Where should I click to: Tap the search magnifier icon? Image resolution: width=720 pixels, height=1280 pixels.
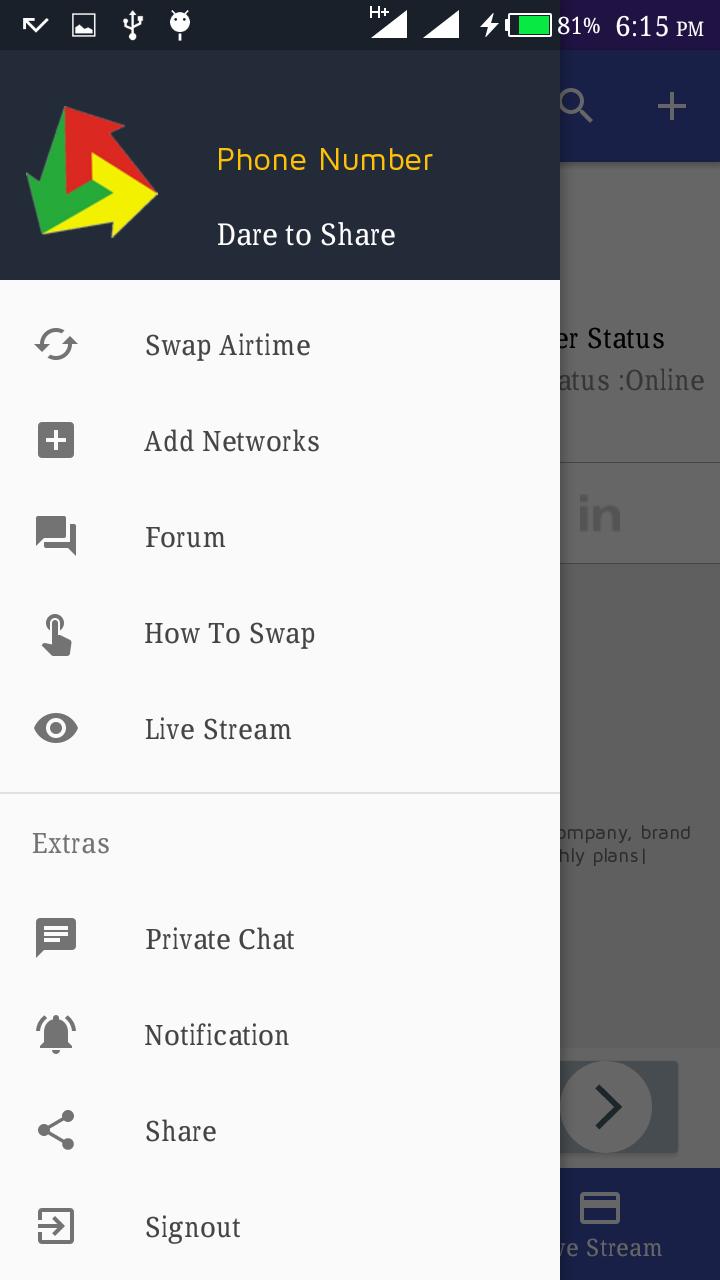(x=578, y=106)
